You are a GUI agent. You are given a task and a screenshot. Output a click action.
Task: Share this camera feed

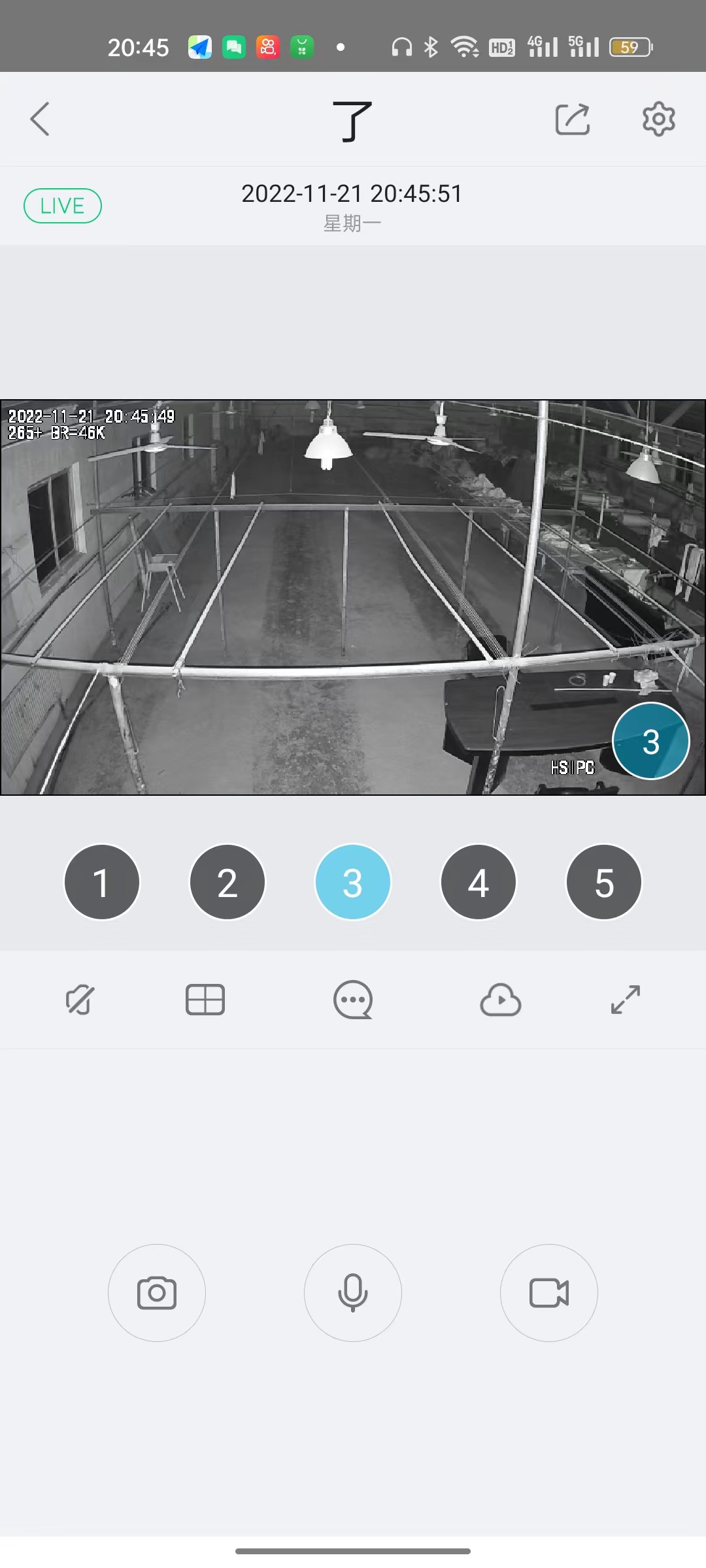[573, 119]
